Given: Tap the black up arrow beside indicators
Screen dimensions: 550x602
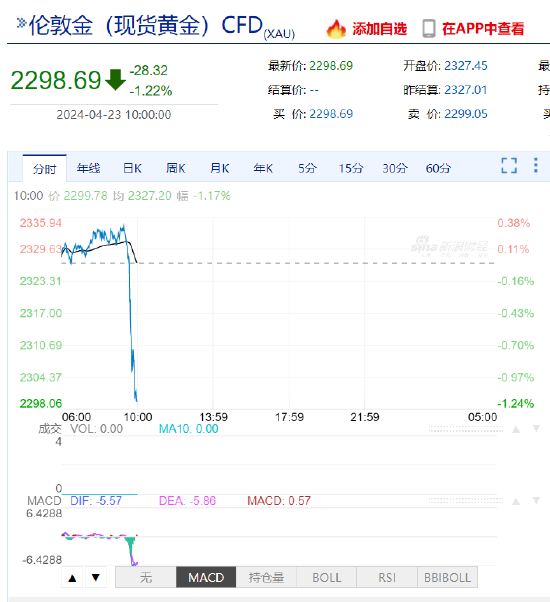Looking at the screenshot, I should 72,577.
